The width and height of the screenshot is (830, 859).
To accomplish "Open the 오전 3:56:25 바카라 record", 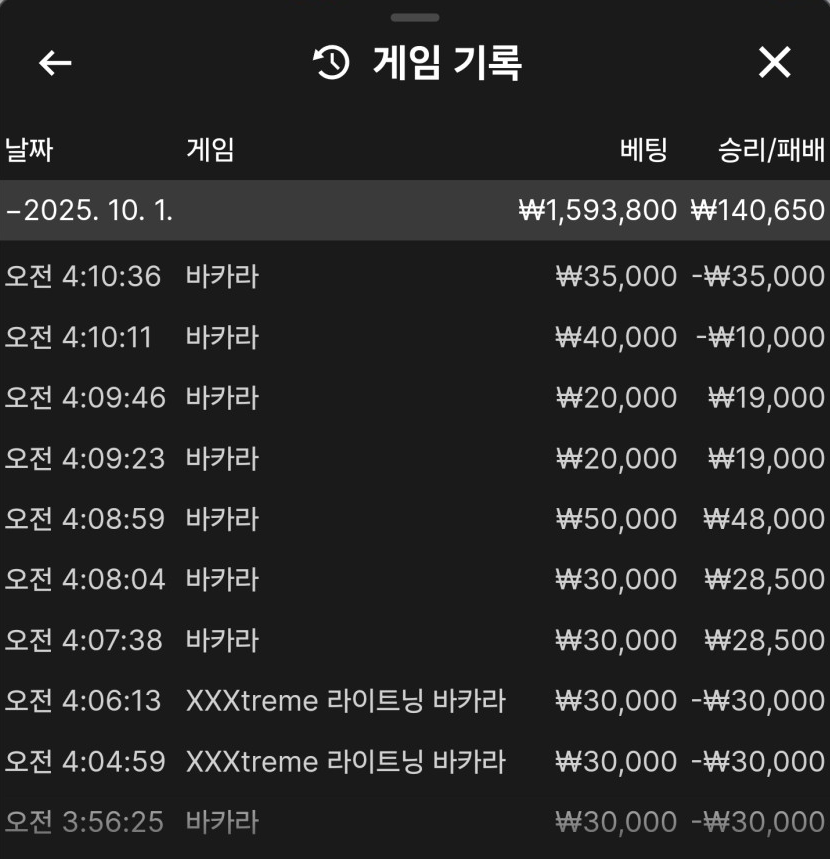I will point(414,822).
